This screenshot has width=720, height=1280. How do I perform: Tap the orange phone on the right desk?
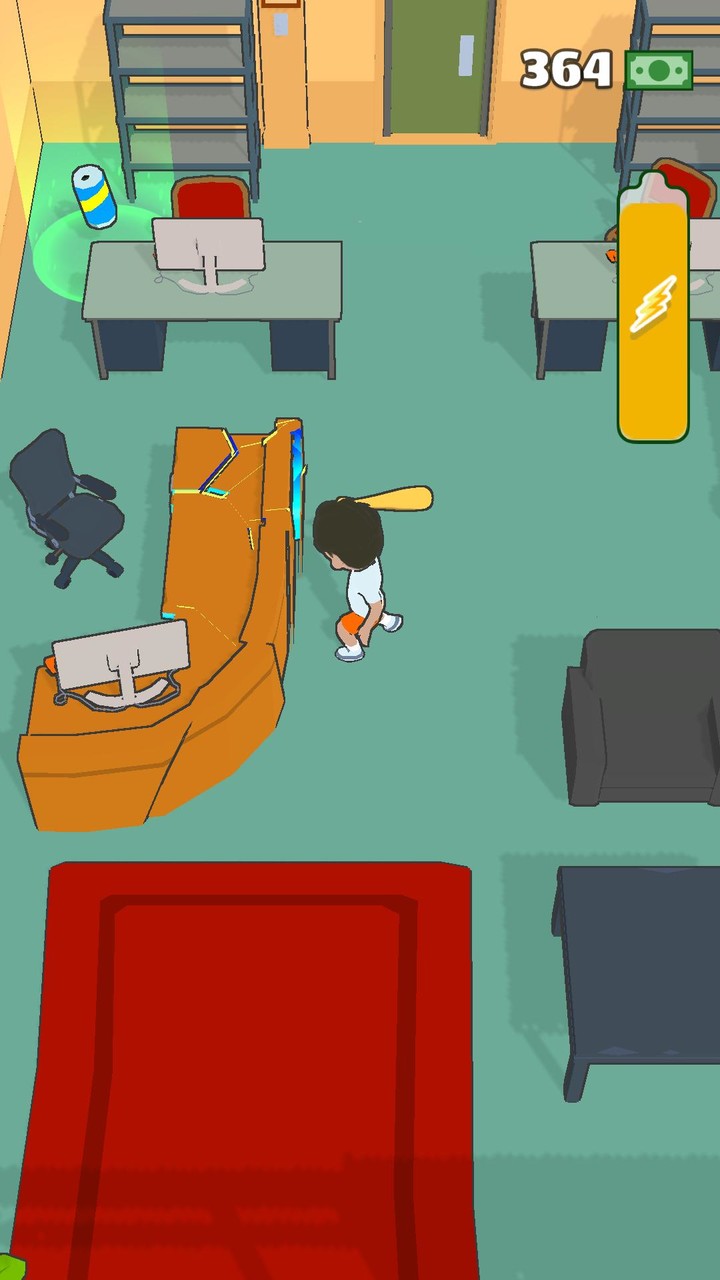click(x=610, y=255)
